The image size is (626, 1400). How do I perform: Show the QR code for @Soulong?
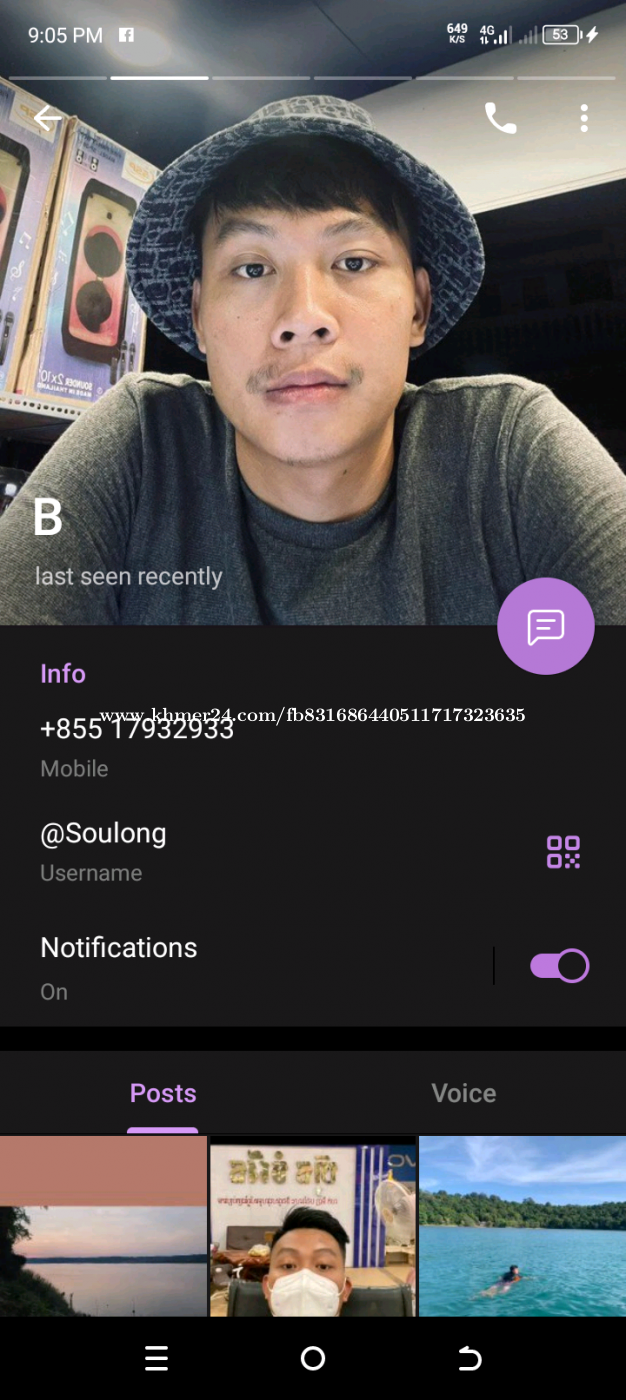(x=563, y=852)
